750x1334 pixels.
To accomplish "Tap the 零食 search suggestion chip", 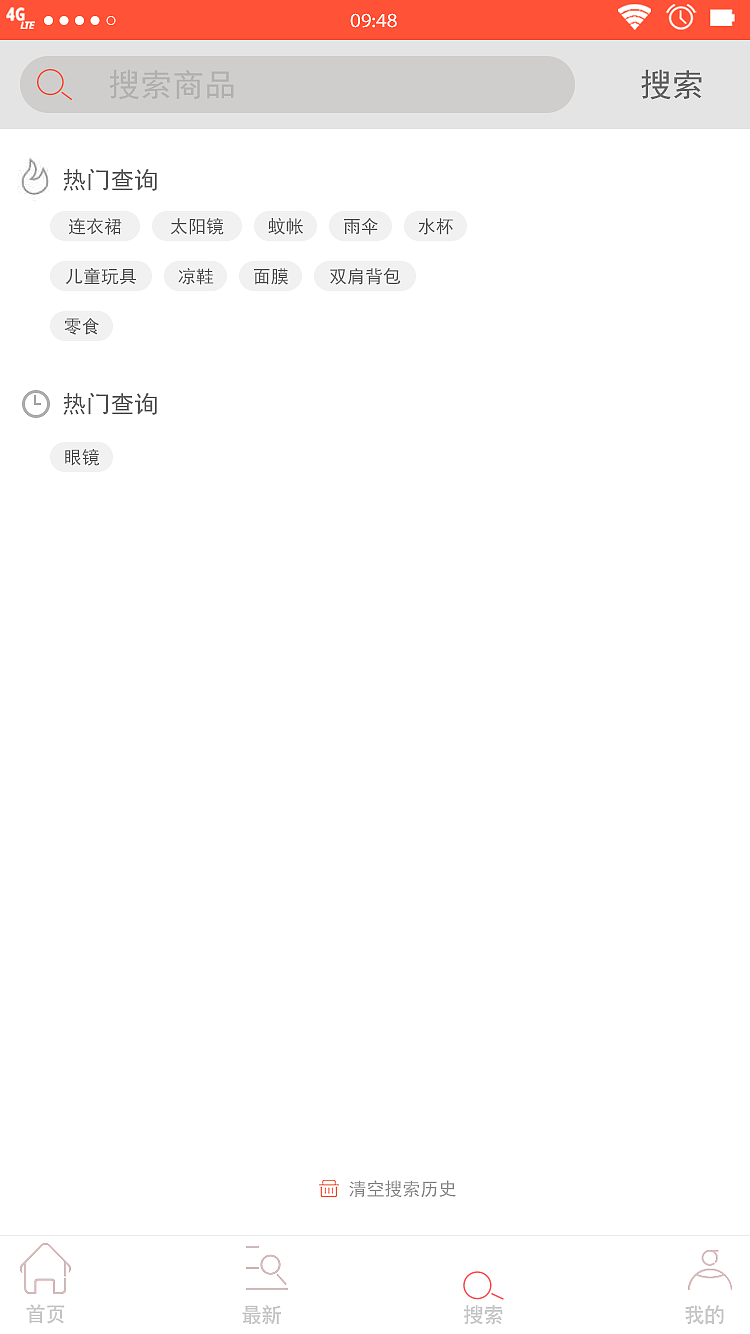I will pyautogui.click(x=81, y=326).
